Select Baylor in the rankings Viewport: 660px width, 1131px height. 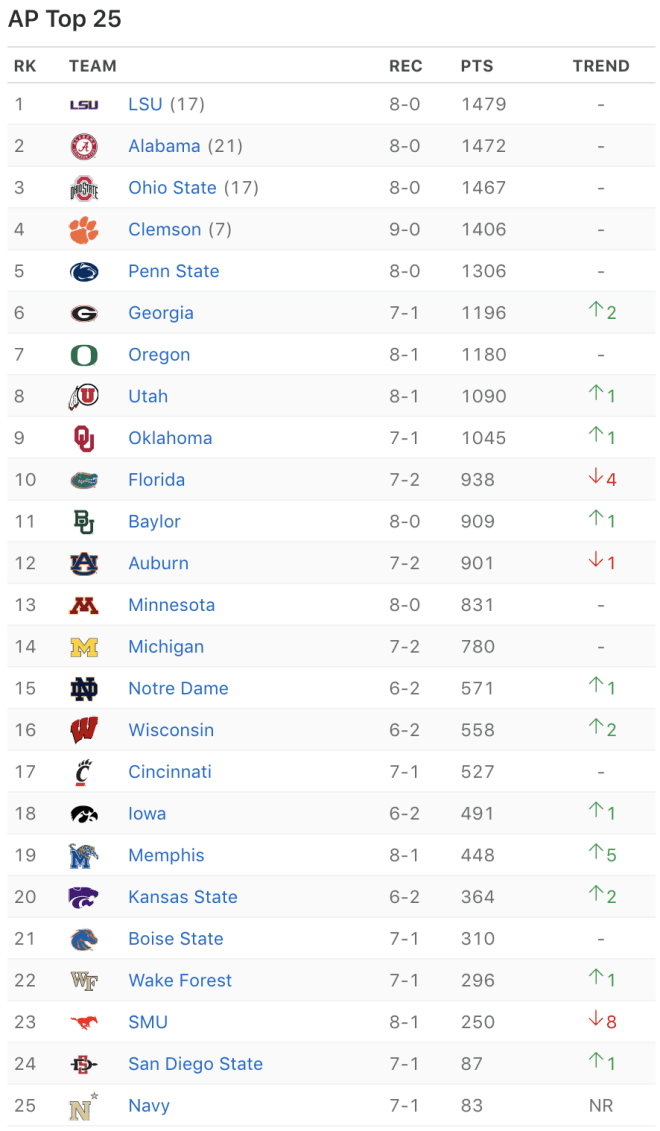(154, 522)
